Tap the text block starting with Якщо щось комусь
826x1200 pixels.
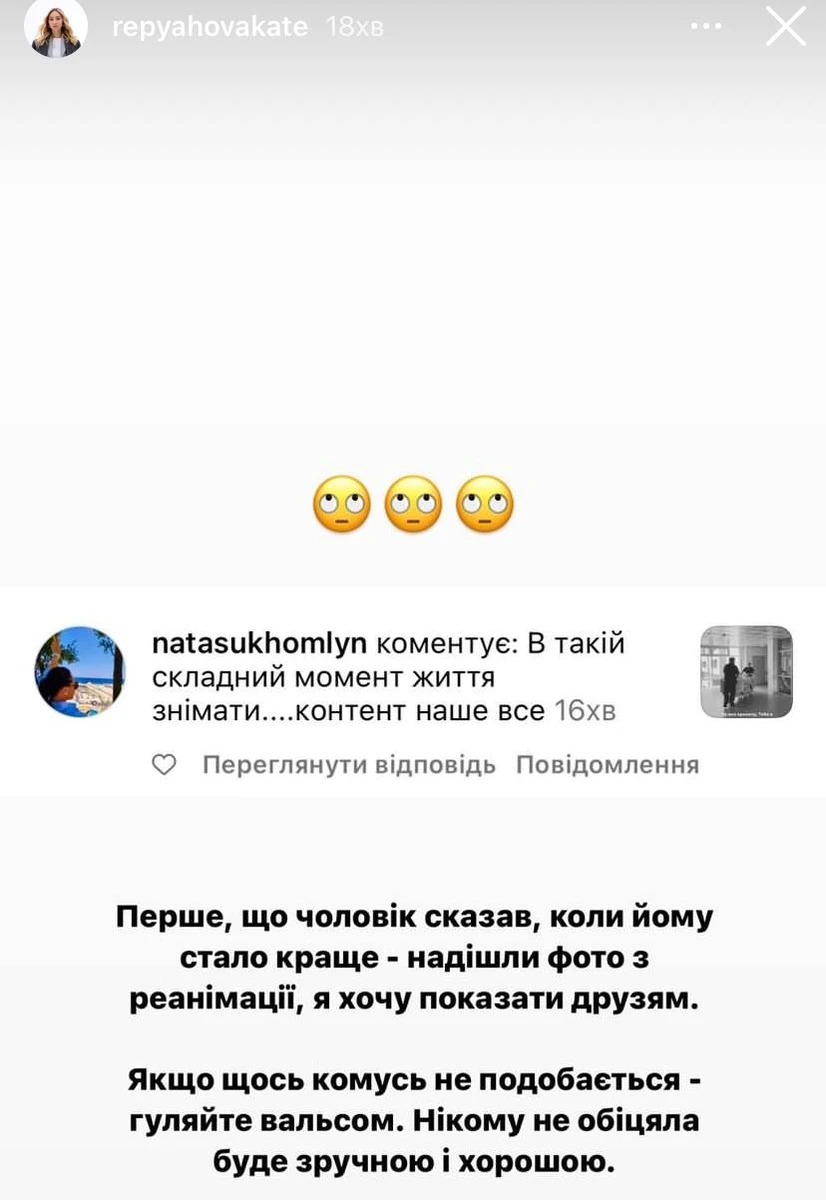[413, 1120]
